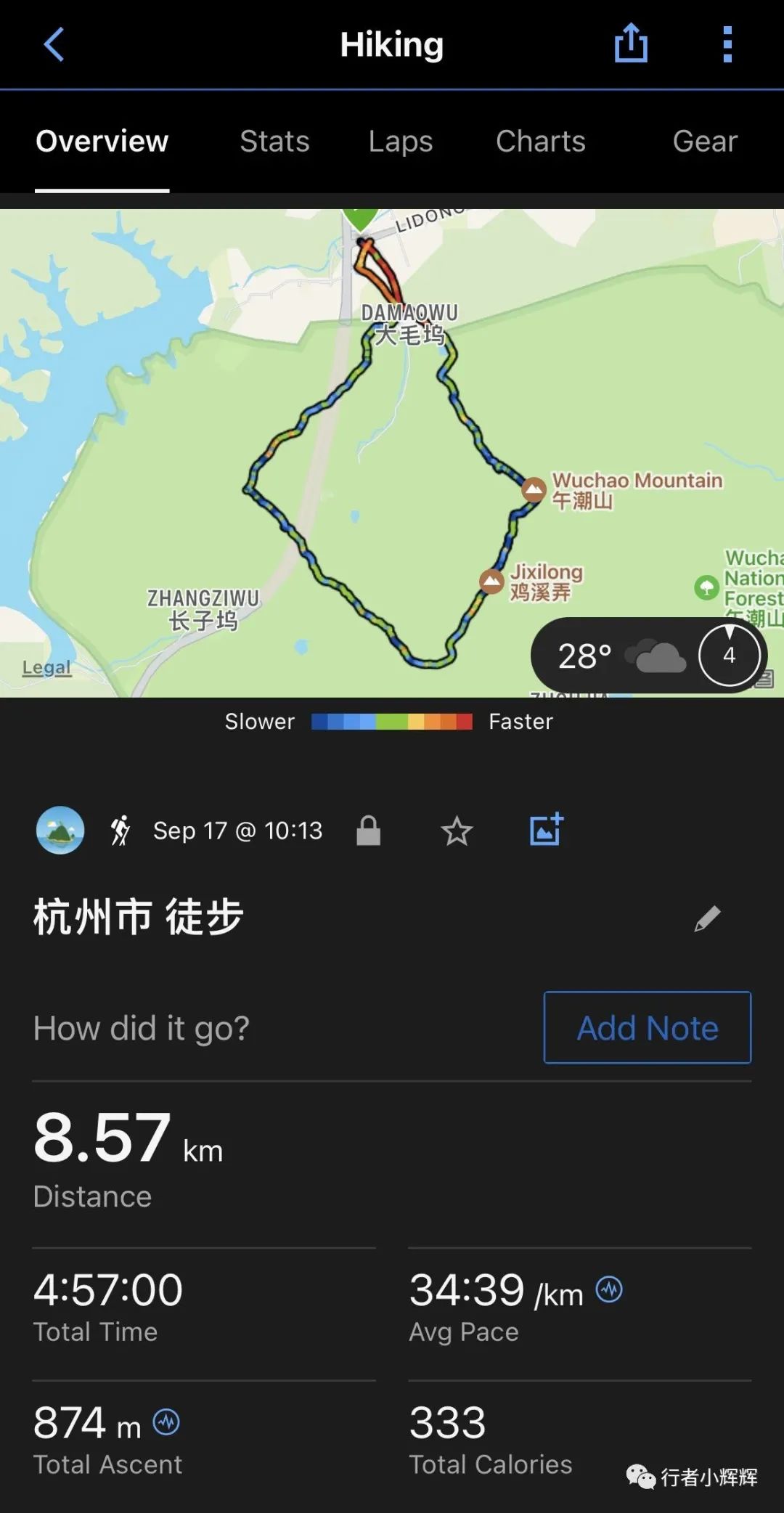Switch to the Laps tab
Image resolution: width=784 pixels, height=1513 pixels.
(x=400, y=142)
